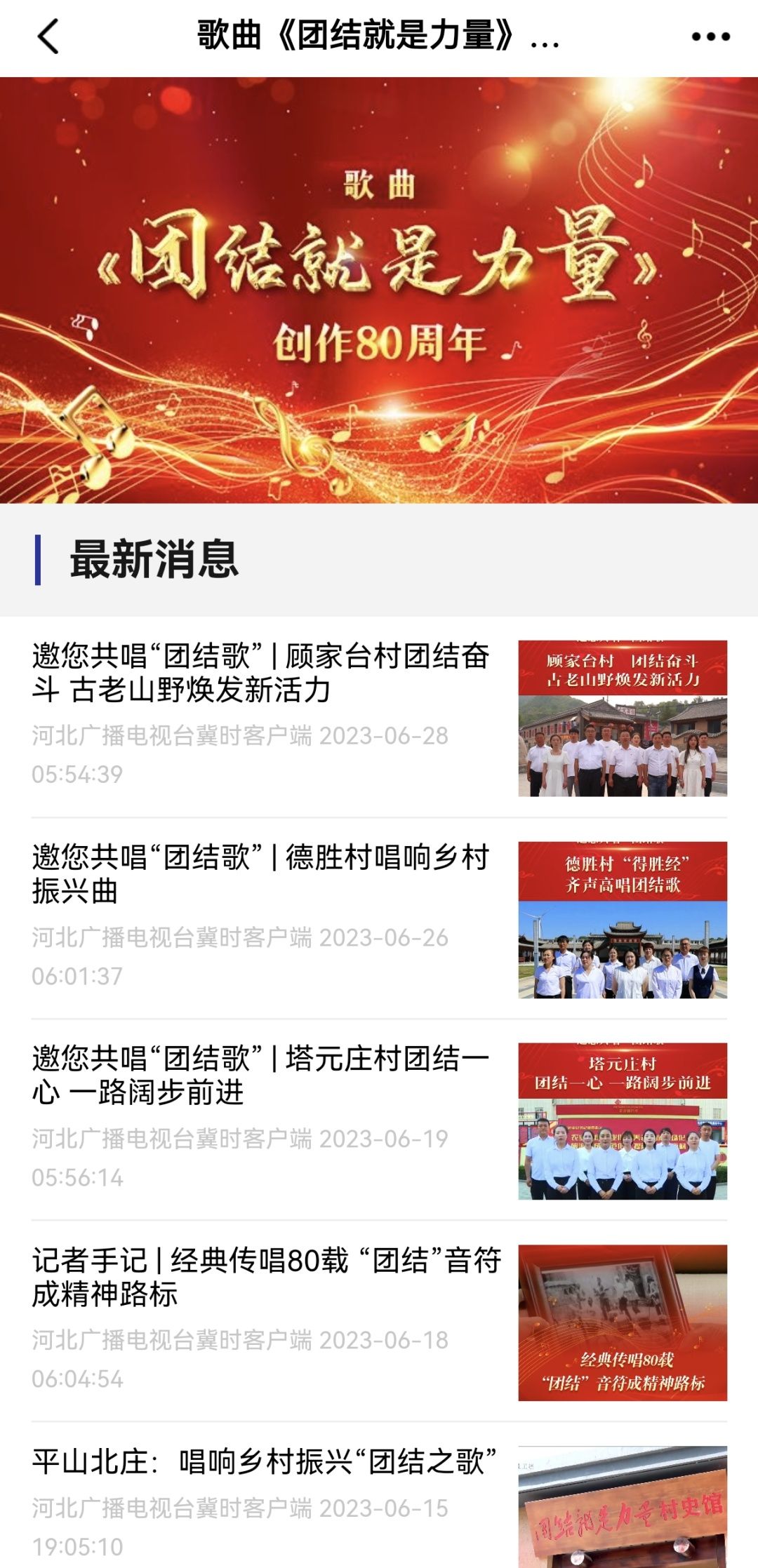758x1568 pixels.
Task: Go back using the top-left arrow
Action: (48, 36)
